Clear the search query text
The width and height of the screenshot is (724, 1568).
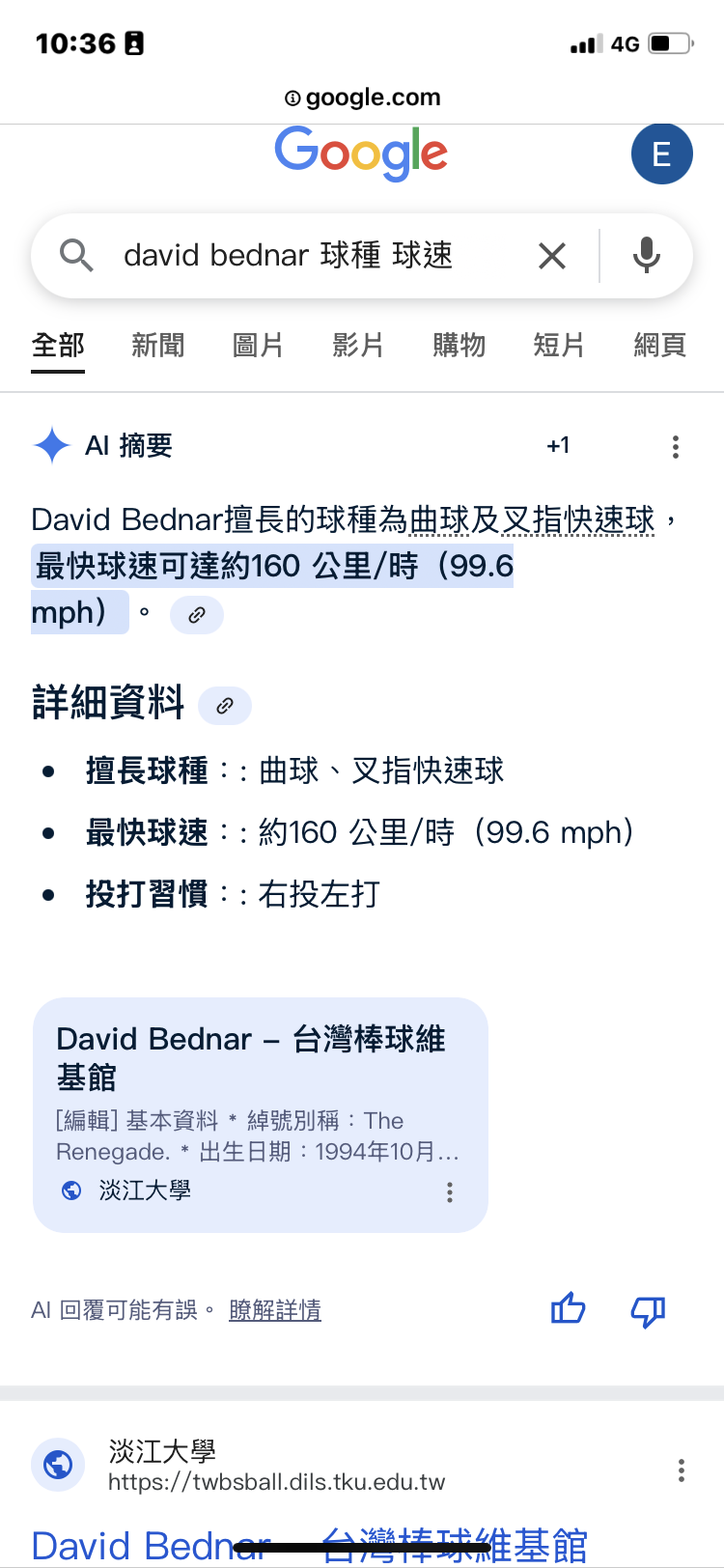pyautogui.click(x=552, y=256)
